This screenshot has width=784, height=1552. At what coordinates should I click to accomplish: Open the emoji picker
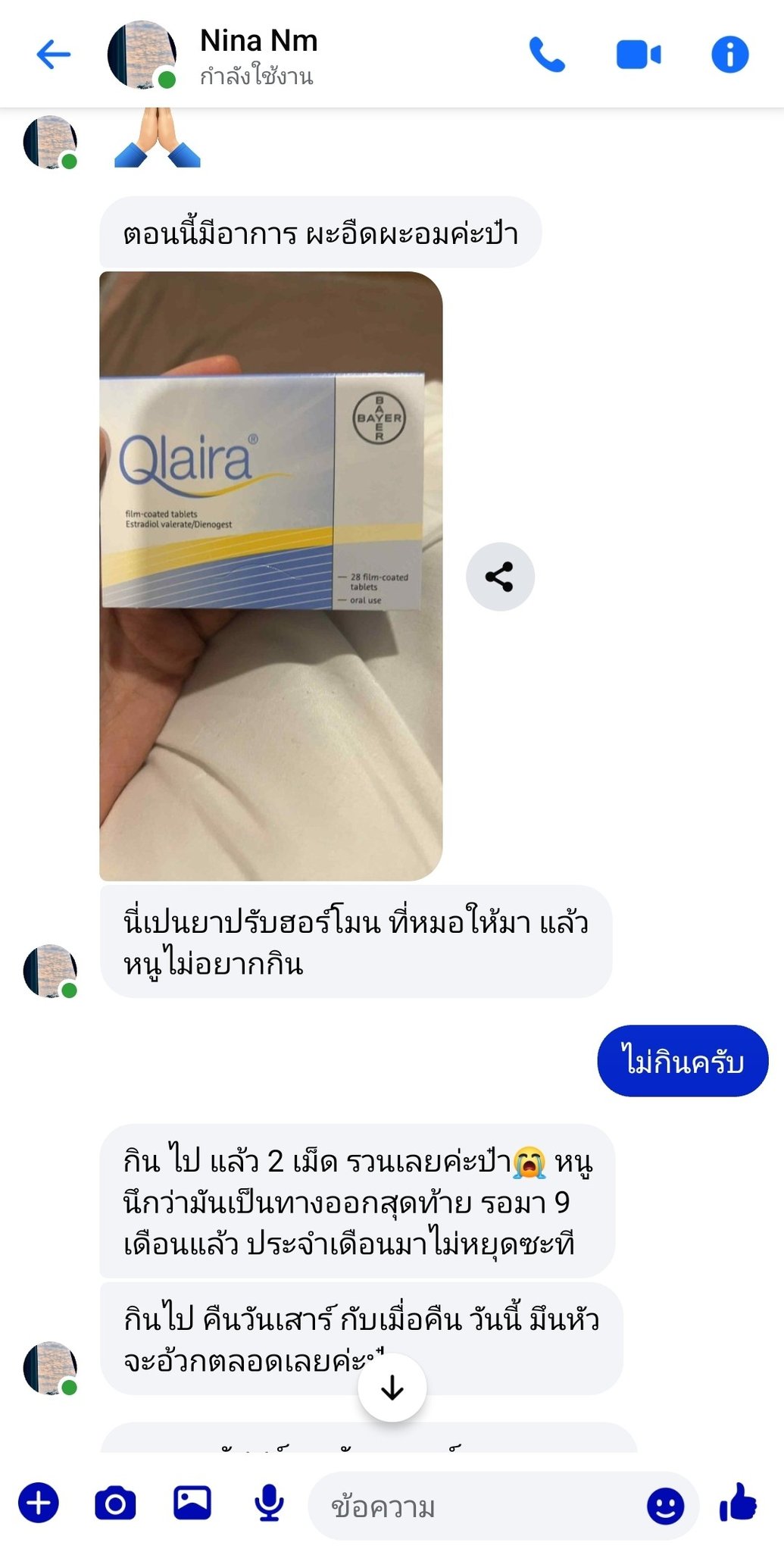click(665, 1505)
